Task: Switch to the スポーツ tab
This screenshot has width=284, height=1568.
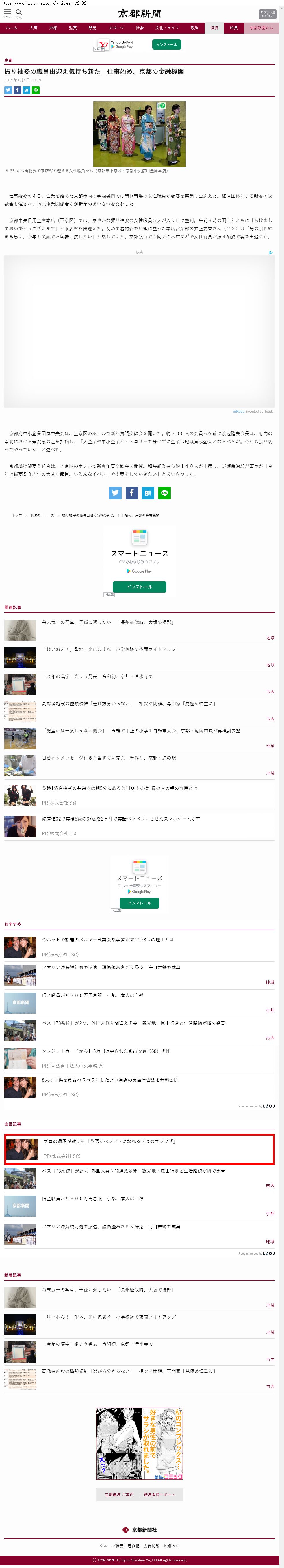Action: click(x=116, y=28)
